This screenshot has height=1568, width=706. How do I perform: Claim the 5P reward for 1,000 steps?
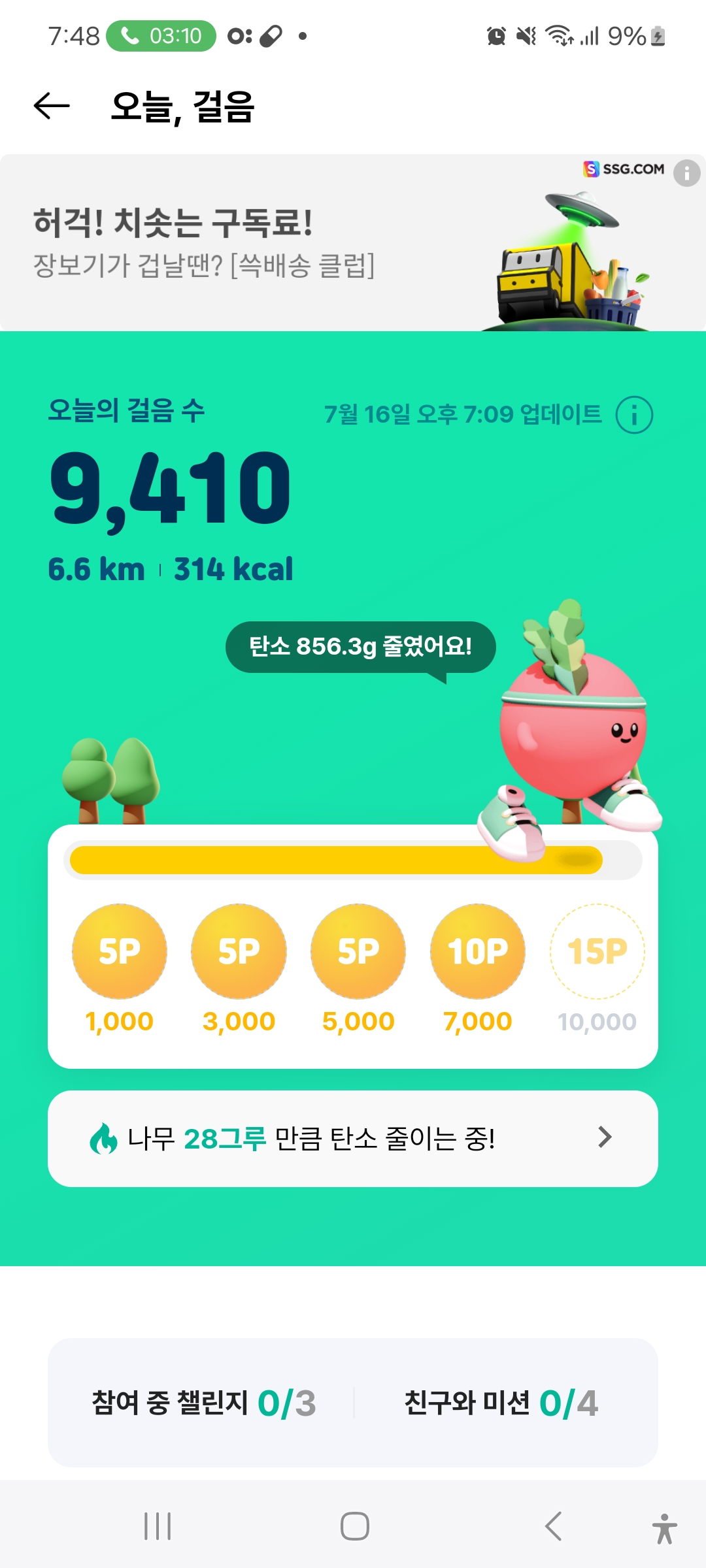(x=120, y=951)
